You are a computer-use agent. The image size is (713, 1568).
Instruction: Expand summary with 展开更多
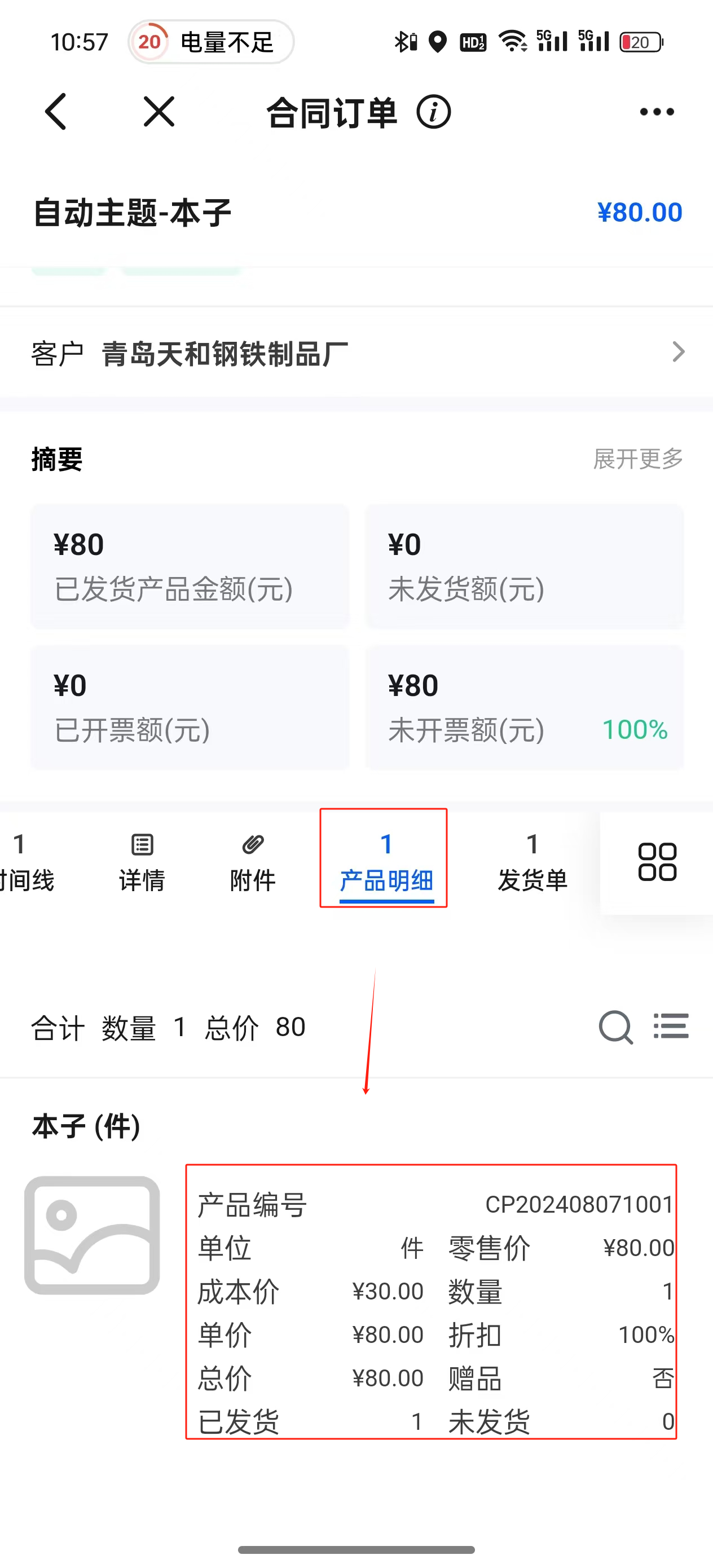point(637,459)
